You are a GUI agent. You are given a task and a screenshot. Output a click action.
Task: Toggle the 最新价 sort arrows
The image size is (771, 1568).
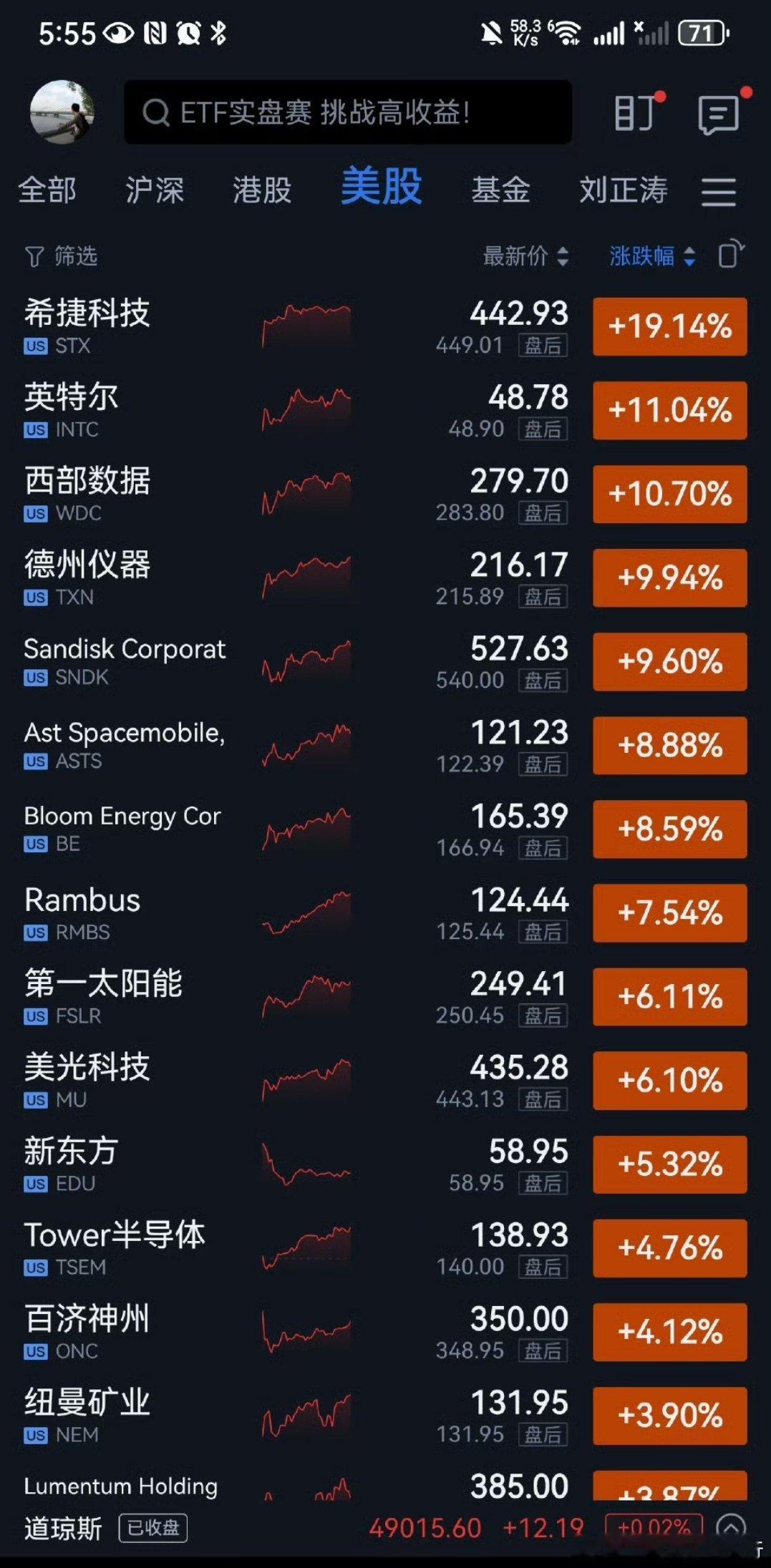click(564, 256)
